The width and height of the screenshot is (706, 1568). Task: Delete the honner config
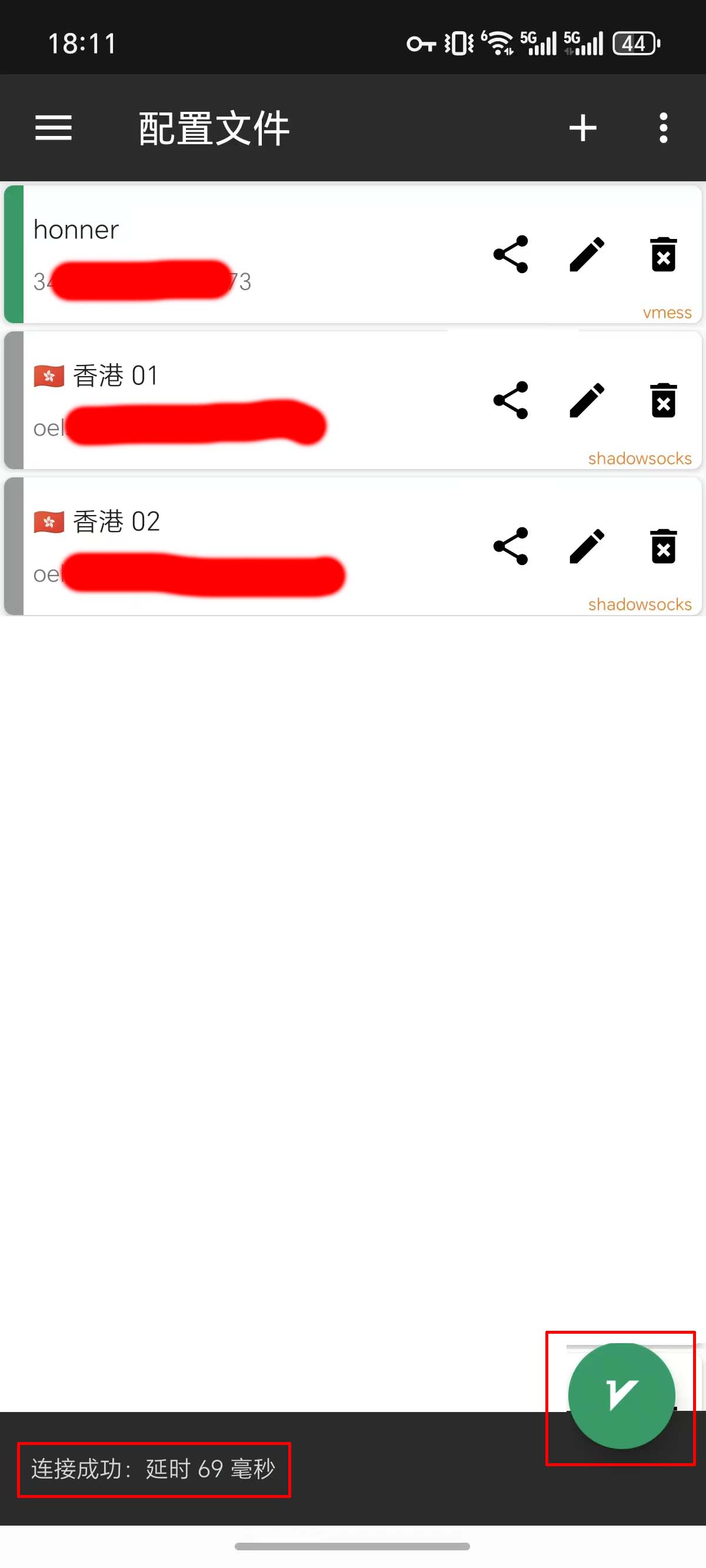(x=664, y=254)
